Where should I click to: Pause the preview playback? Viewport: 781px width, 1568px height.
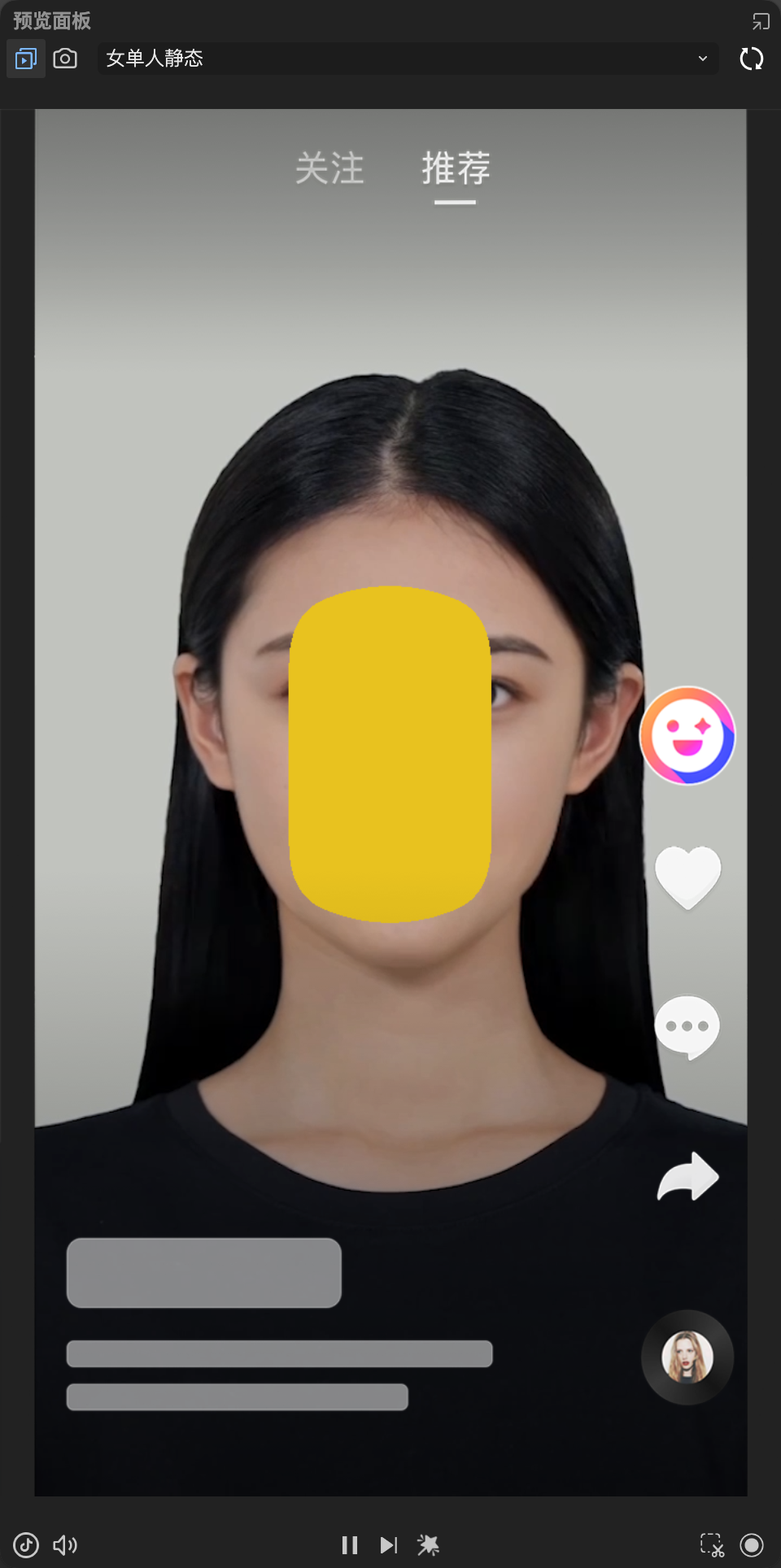[x=350, y=1545]
